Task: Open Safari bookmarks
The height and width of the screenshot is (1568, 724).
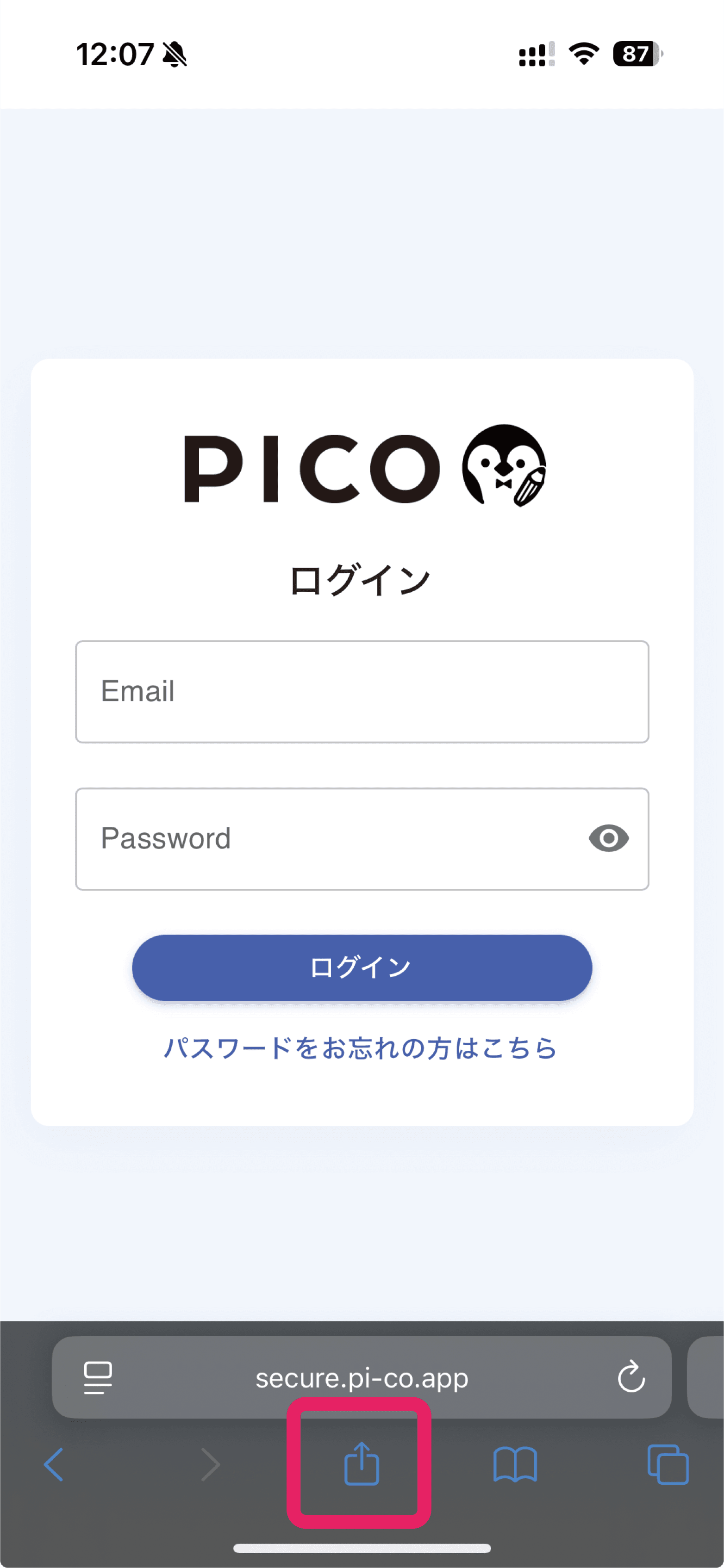Action: click(x=515, y=1464)
